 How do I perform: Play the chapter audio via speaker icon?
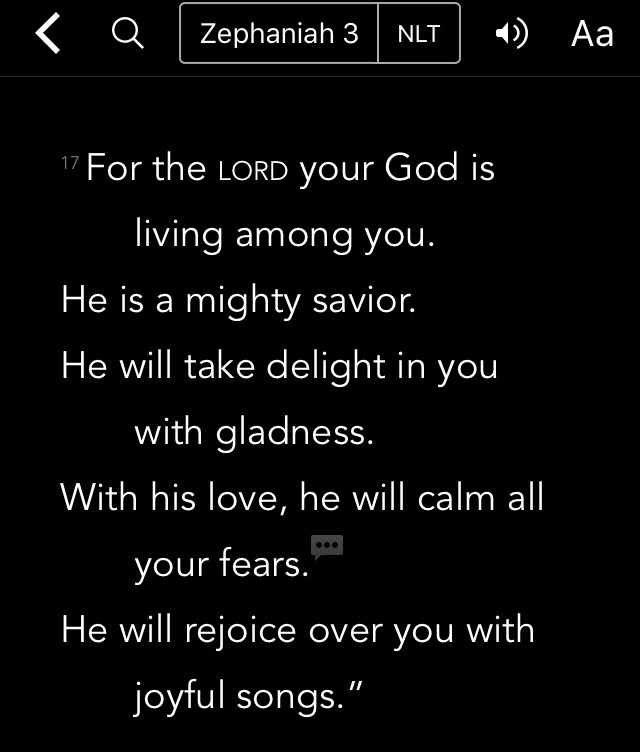pyautogui.click(x=511, y=34)
